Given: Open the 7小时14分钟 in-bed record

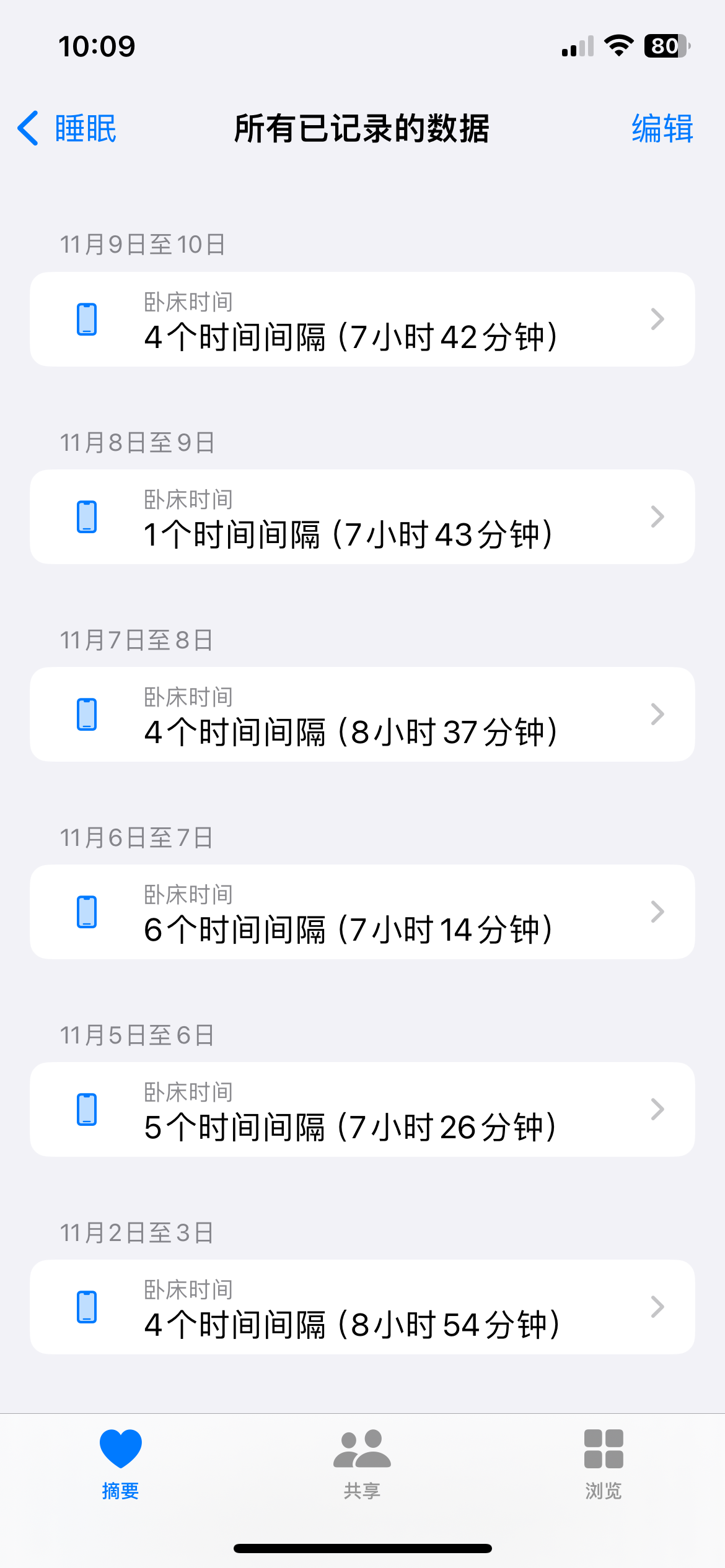Looking at the screenshot, I should click(362, 912).
